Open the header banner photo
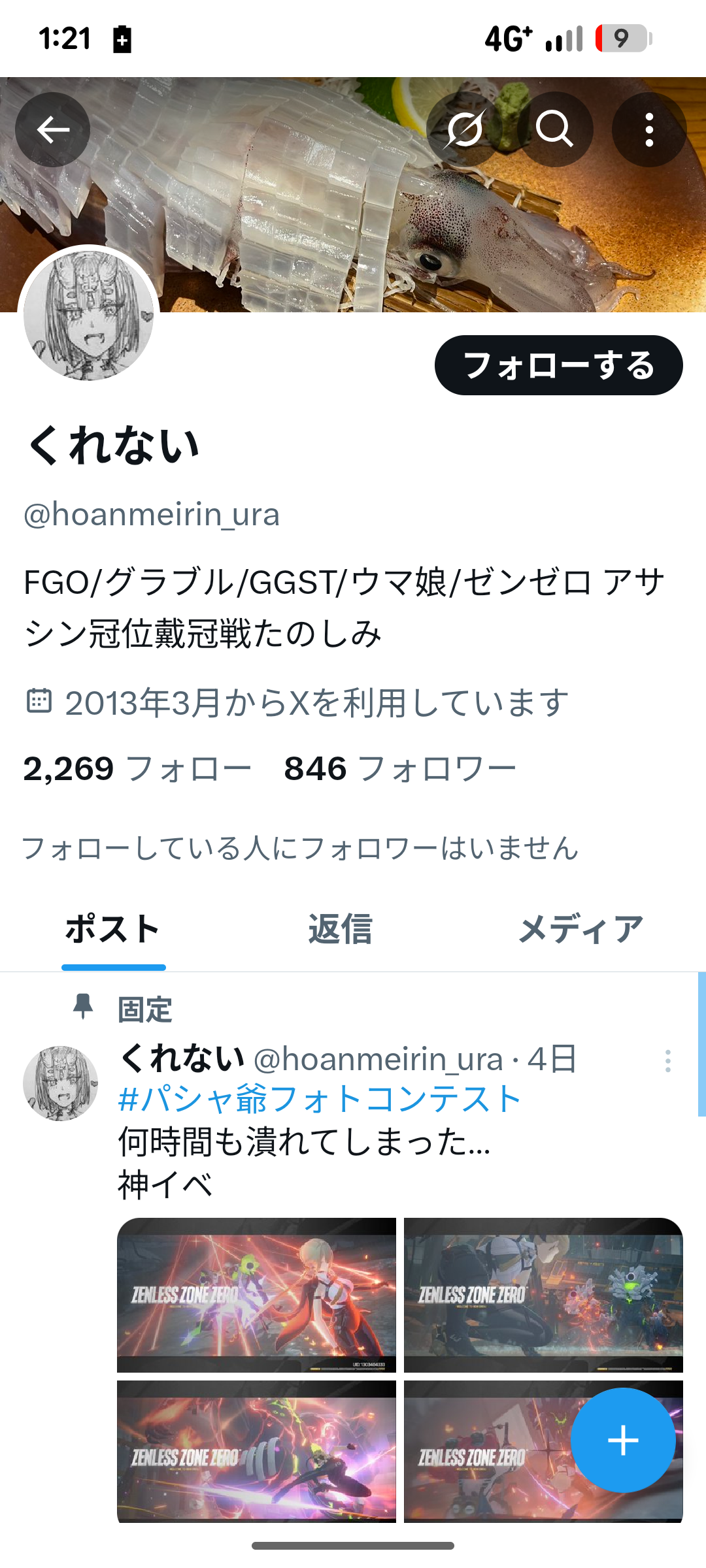 tap(353, 195)
